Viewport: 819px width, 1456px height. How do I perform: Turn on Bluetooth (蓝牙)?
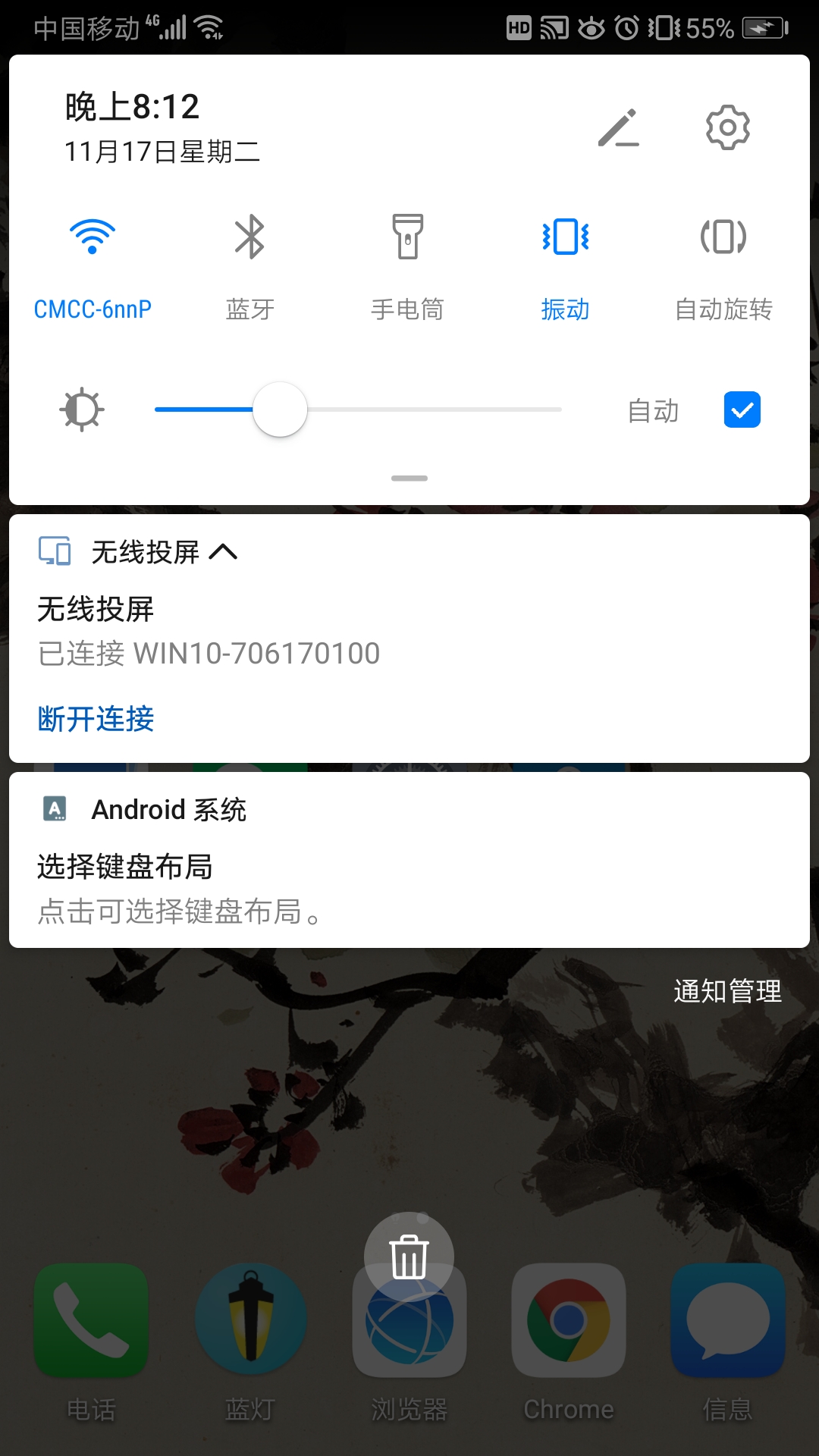[x=249, y=237]
